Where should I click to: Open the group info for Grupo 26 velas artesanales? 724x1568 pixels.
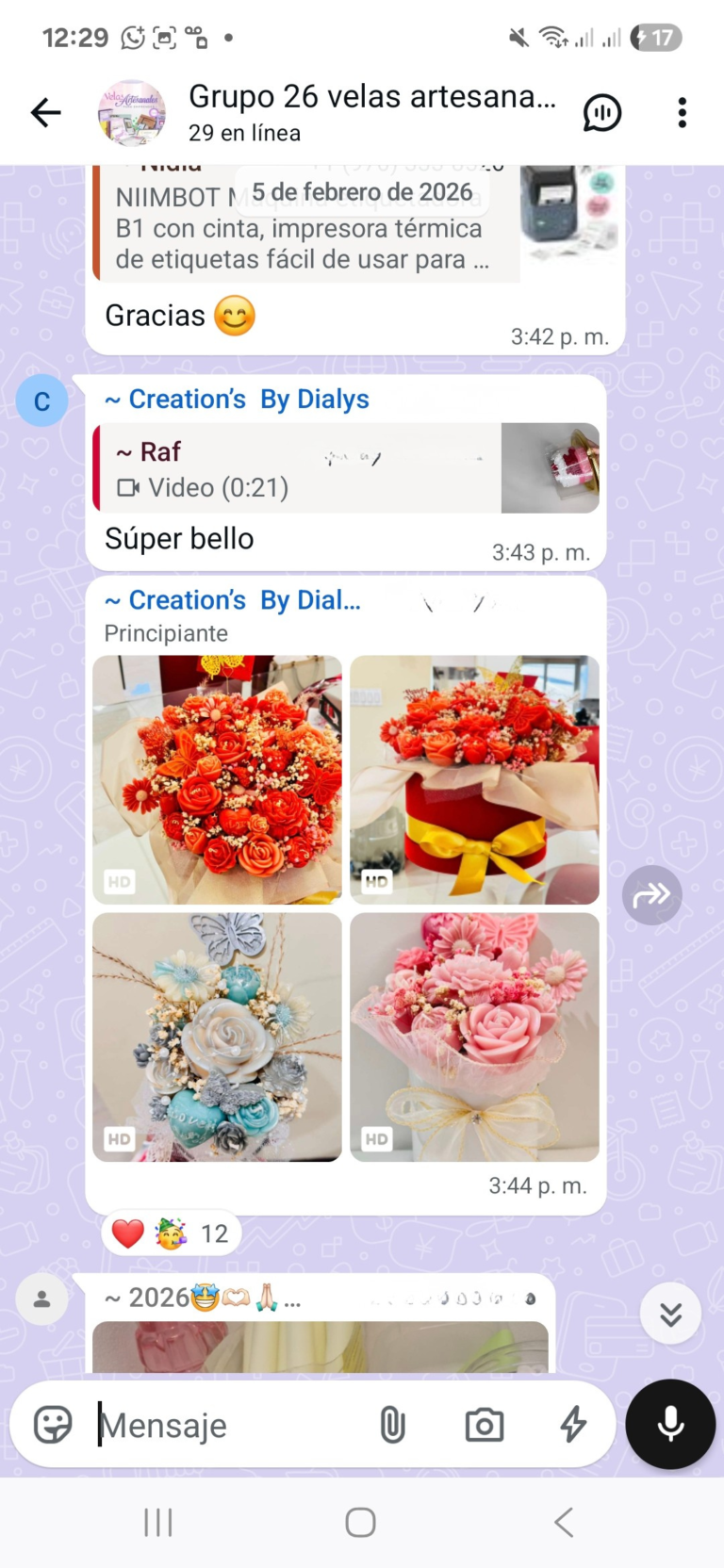point(371,112)
